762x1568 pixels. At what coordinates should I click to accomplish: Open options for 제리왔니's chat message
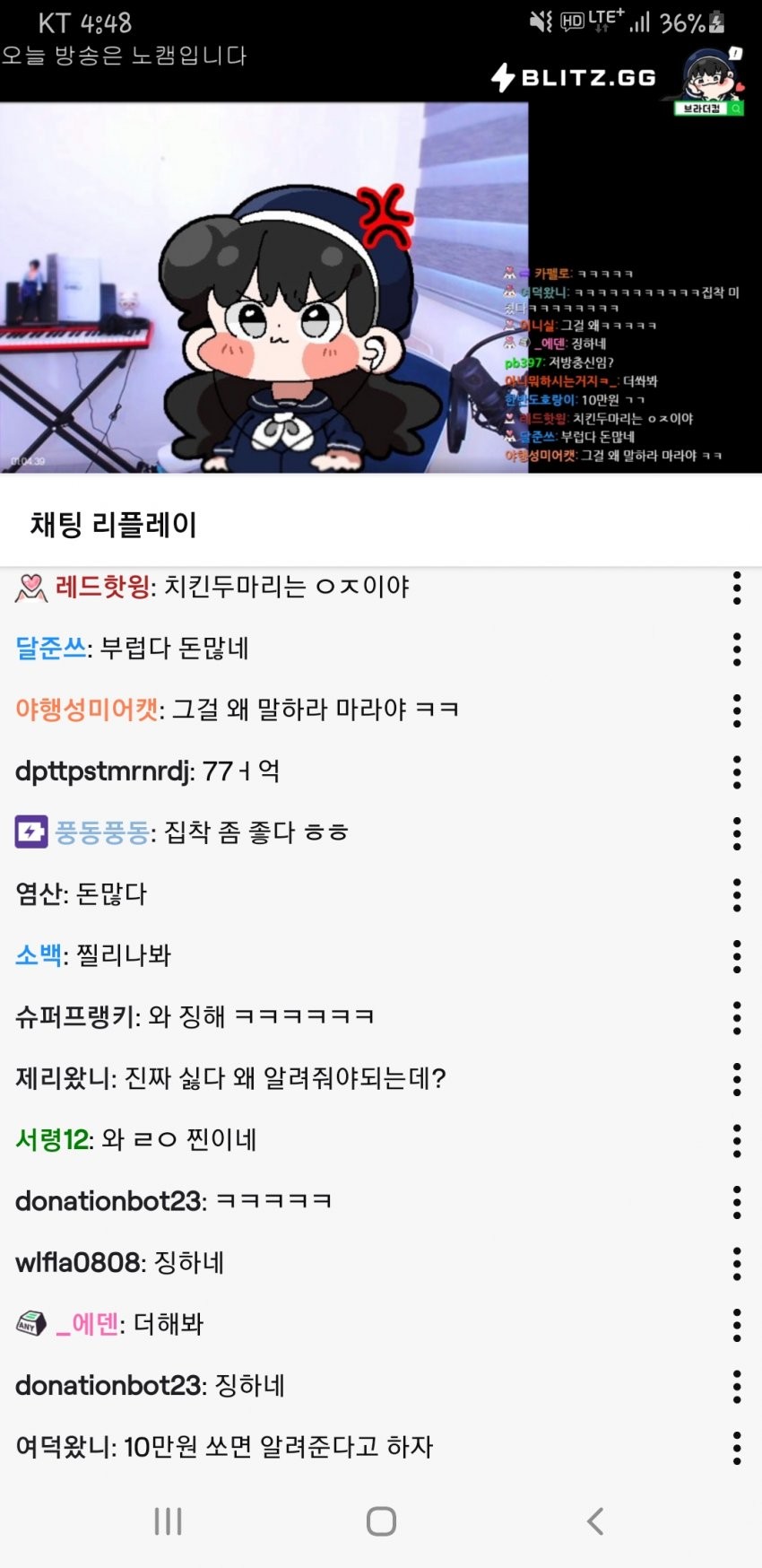736,1079
